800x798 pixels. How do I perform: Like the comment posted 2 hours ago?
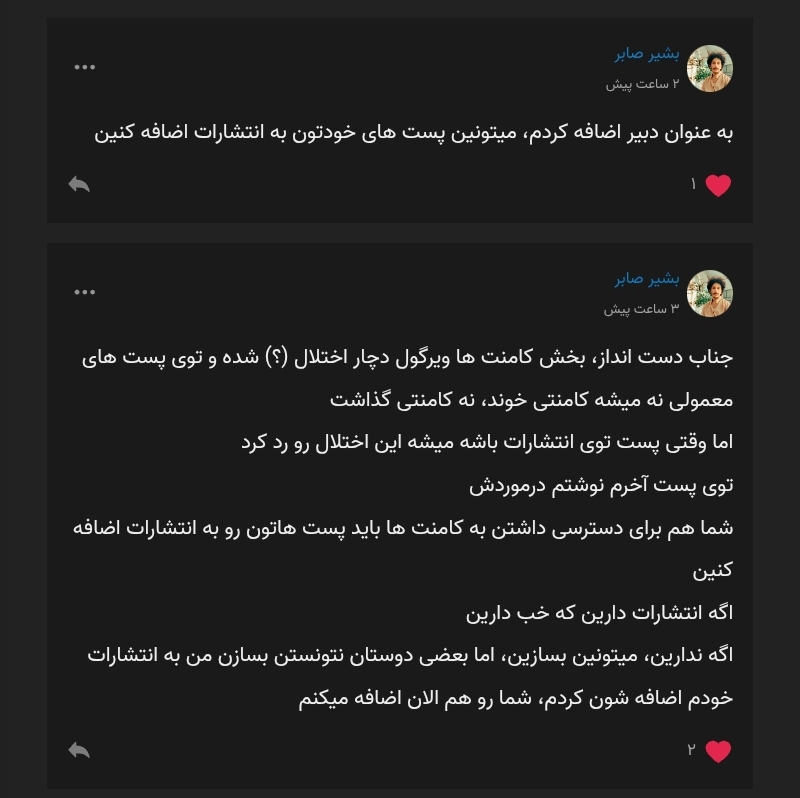coord(718,185)
